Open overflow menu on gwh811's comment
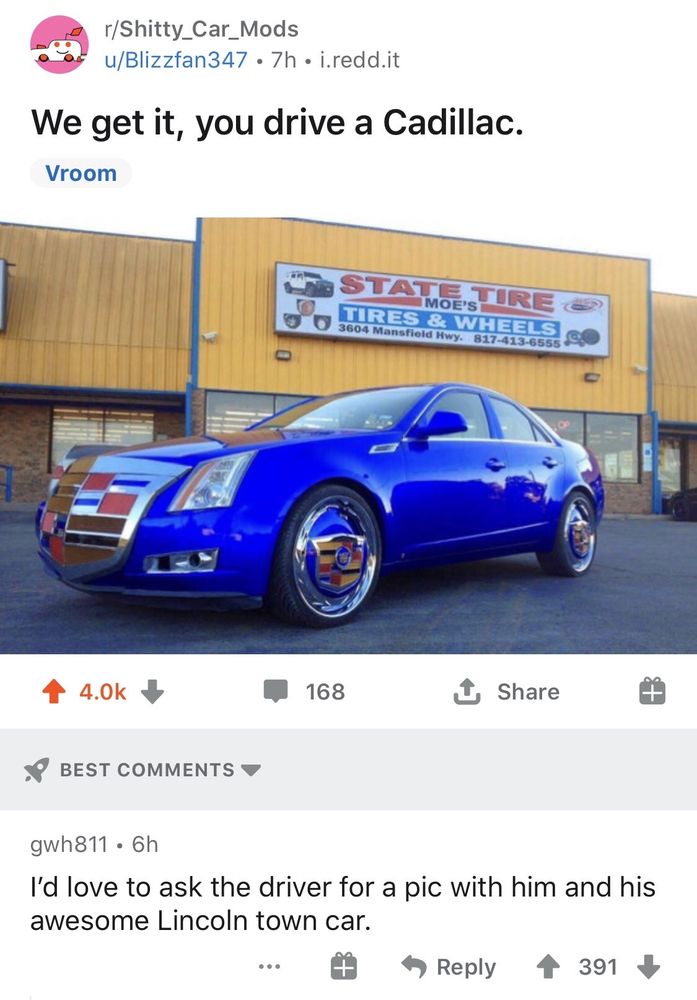697x1000 pixels. (267, 967)
